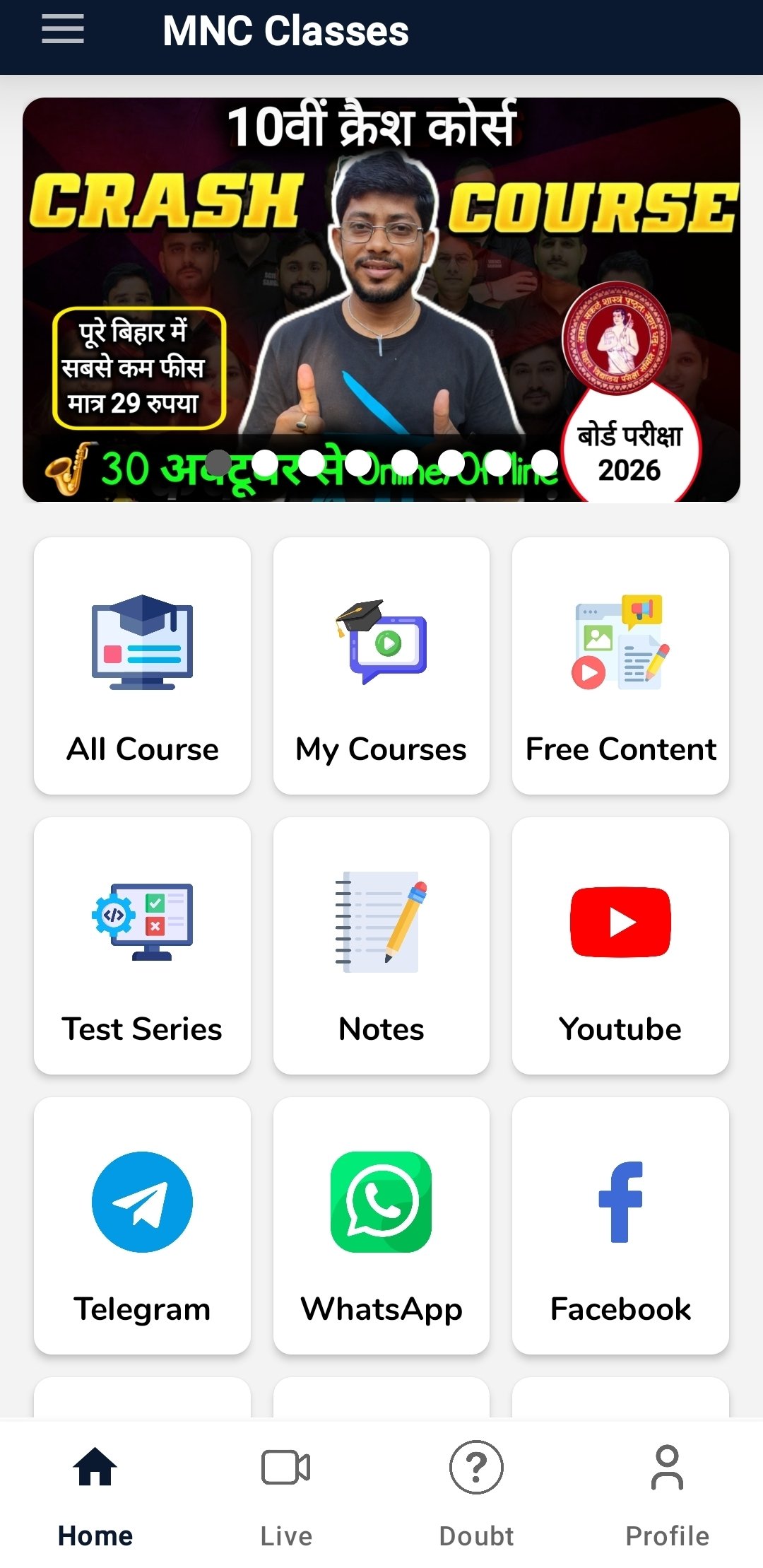Go to the Profile tab
This screenshot has width=763, height=1568.
pos(667,1493)
